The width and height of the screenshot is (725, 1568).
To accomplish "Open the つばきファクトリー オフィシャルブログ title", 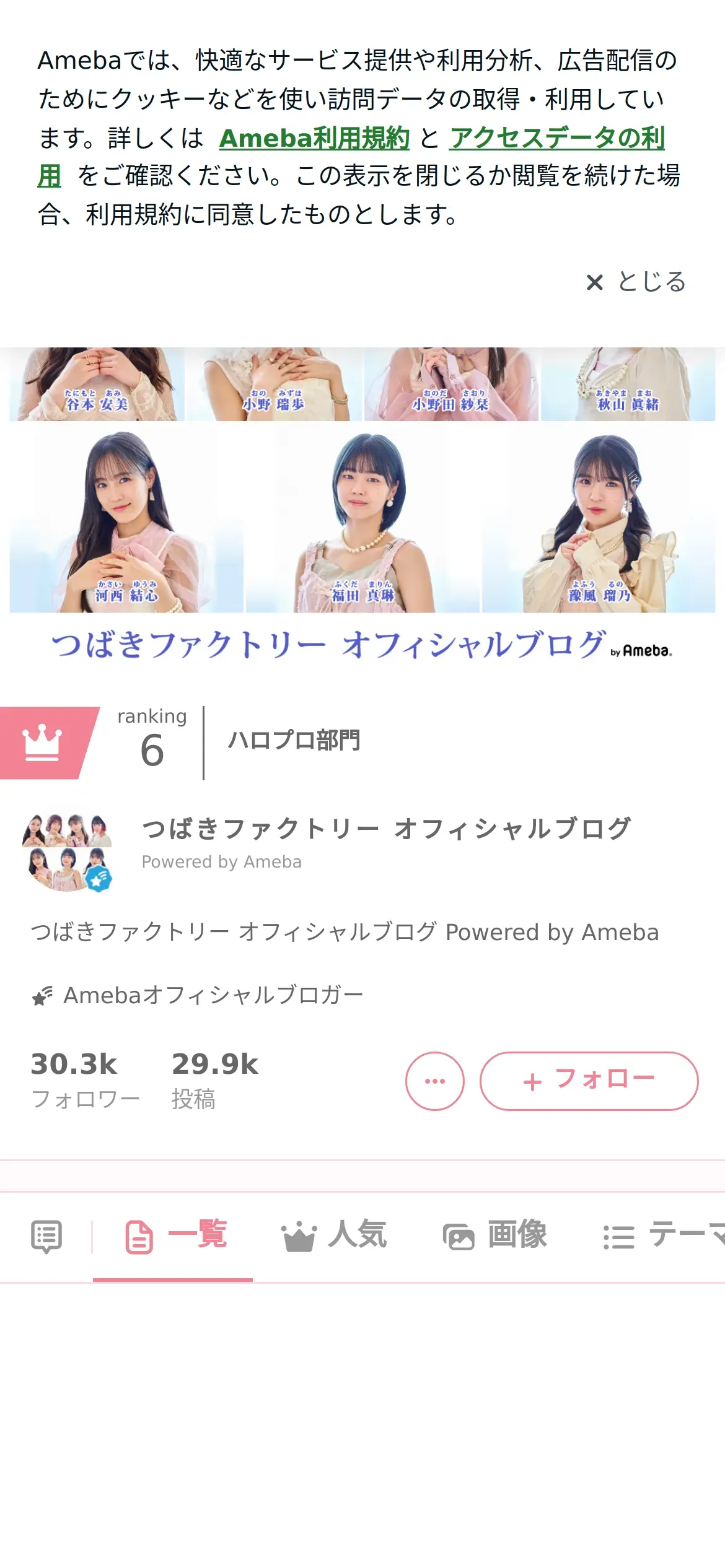I will (387, 829).
